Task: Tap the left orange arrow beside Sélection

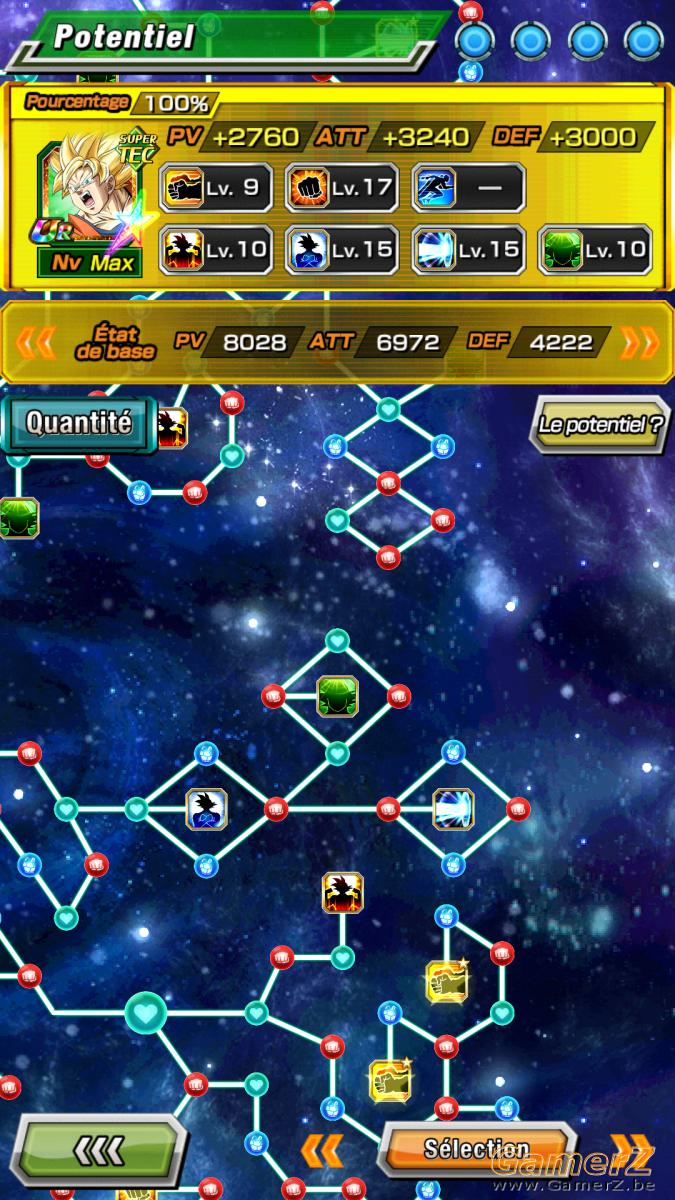Action: pos(322,1151)
